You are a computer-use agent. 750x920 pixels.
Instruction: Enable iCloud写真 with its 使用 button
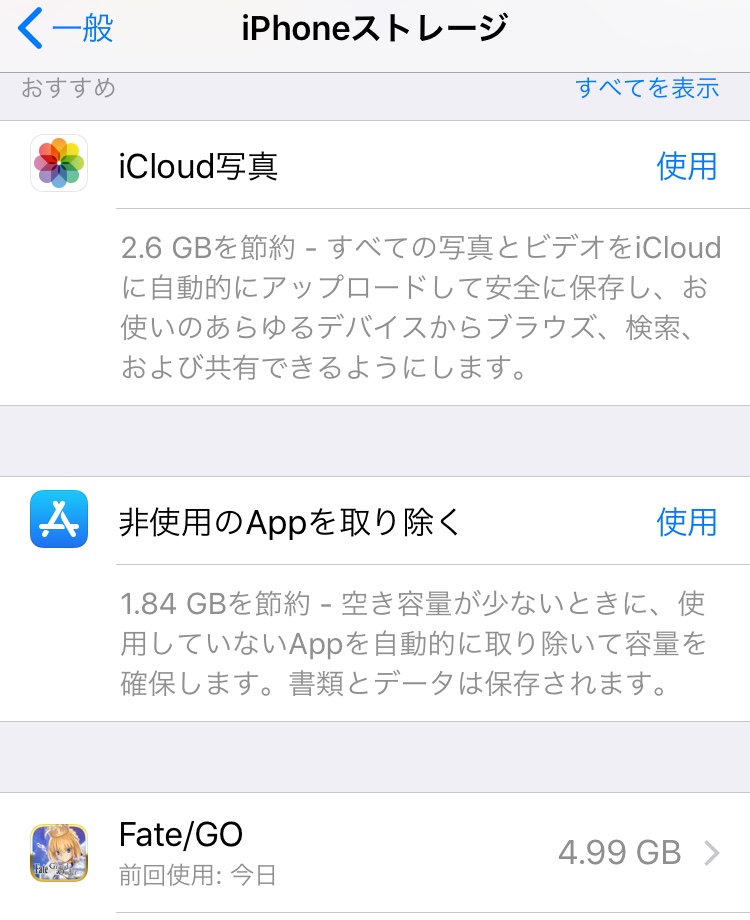686,166
